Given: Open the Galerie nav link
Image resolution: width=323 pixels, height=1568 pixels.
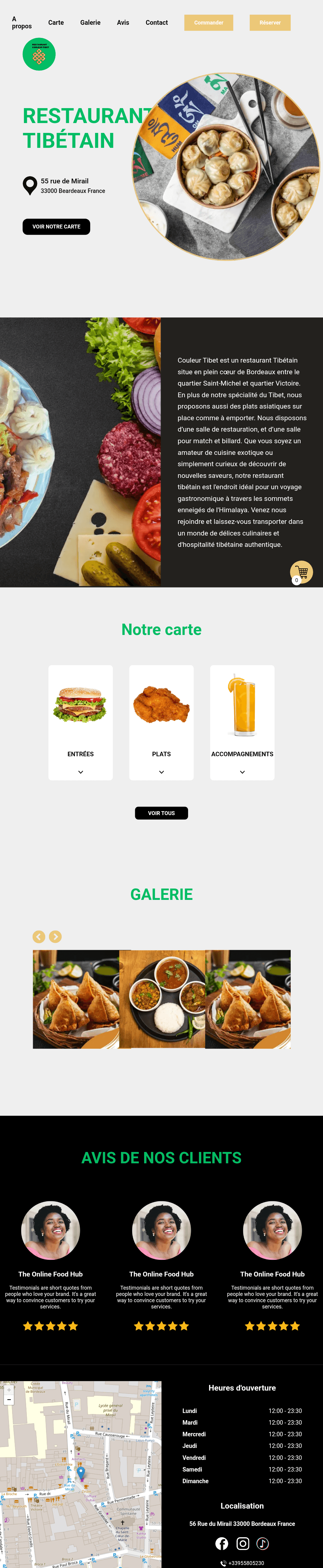Looking at the screenshot, I should (x=90, y=22).
